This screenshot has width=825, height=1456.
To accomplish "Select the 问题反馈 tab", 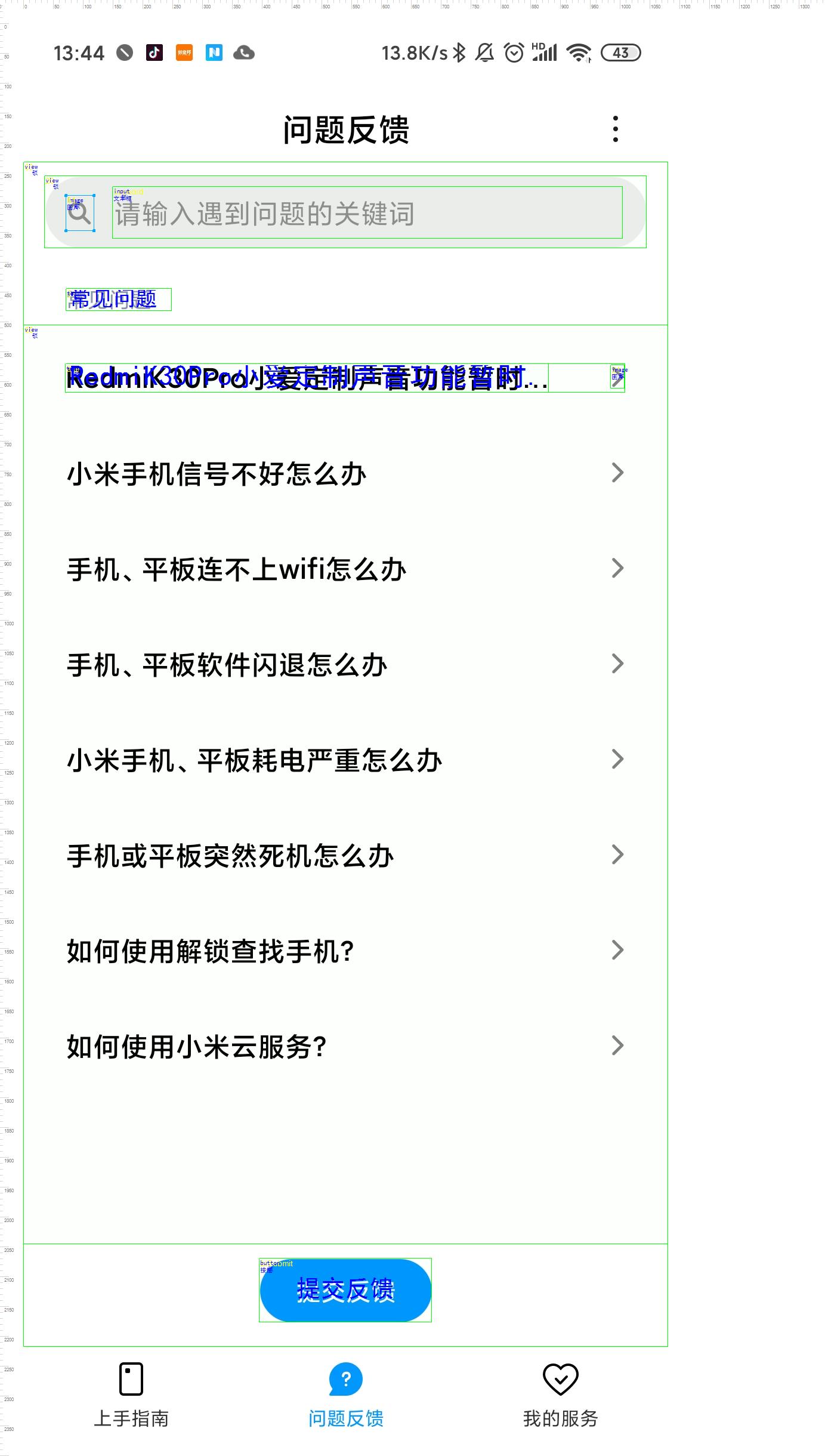I will click(345, 1395).
